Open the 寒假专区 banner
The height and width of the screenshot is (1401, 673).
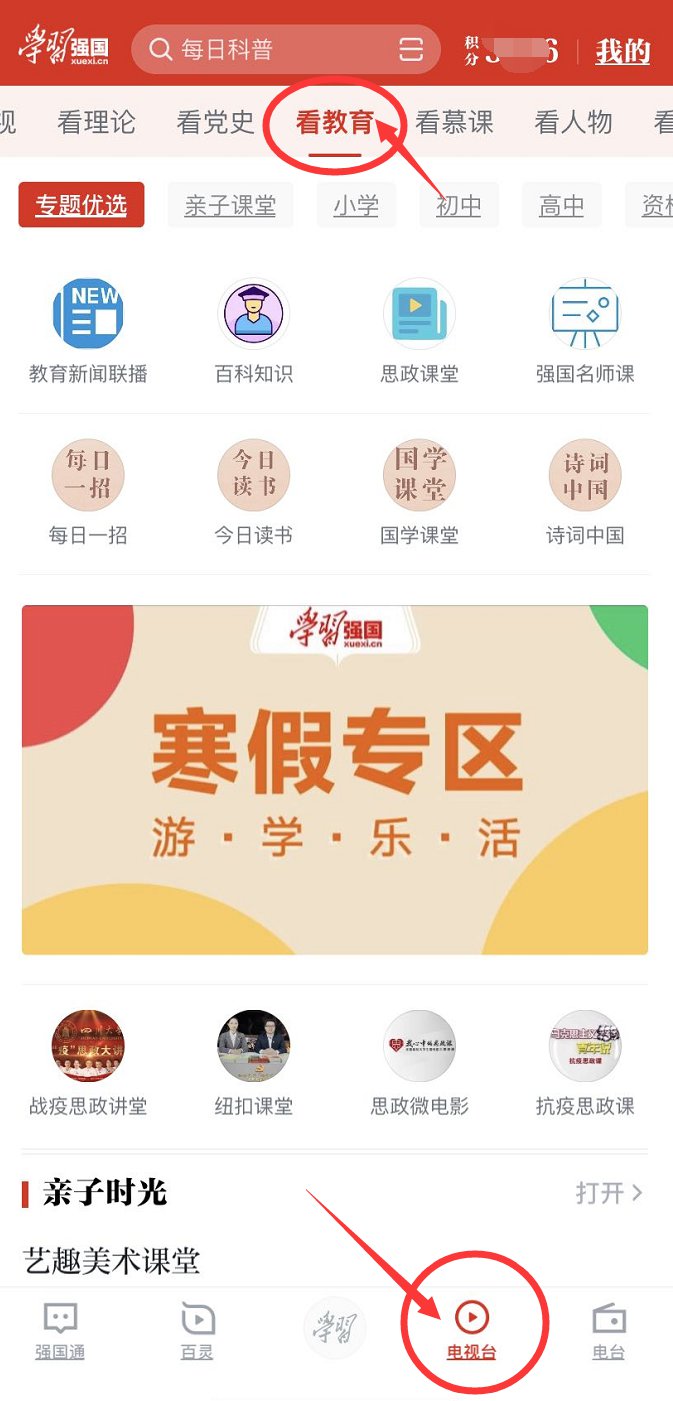tap(335, 780)
